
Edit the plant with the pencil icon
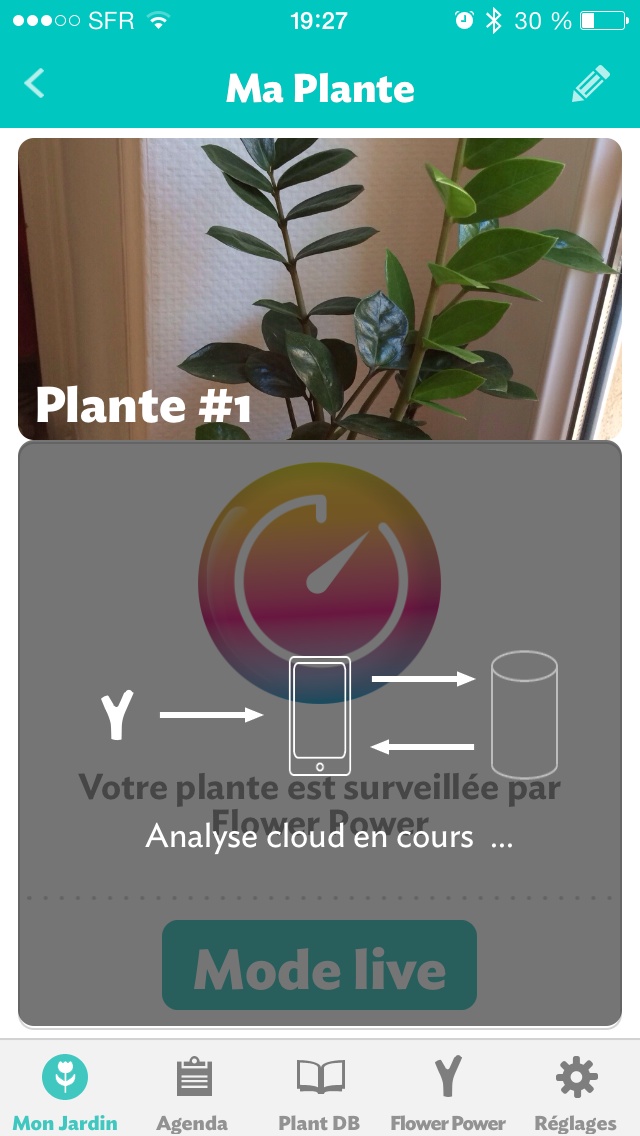coord(591,84)
